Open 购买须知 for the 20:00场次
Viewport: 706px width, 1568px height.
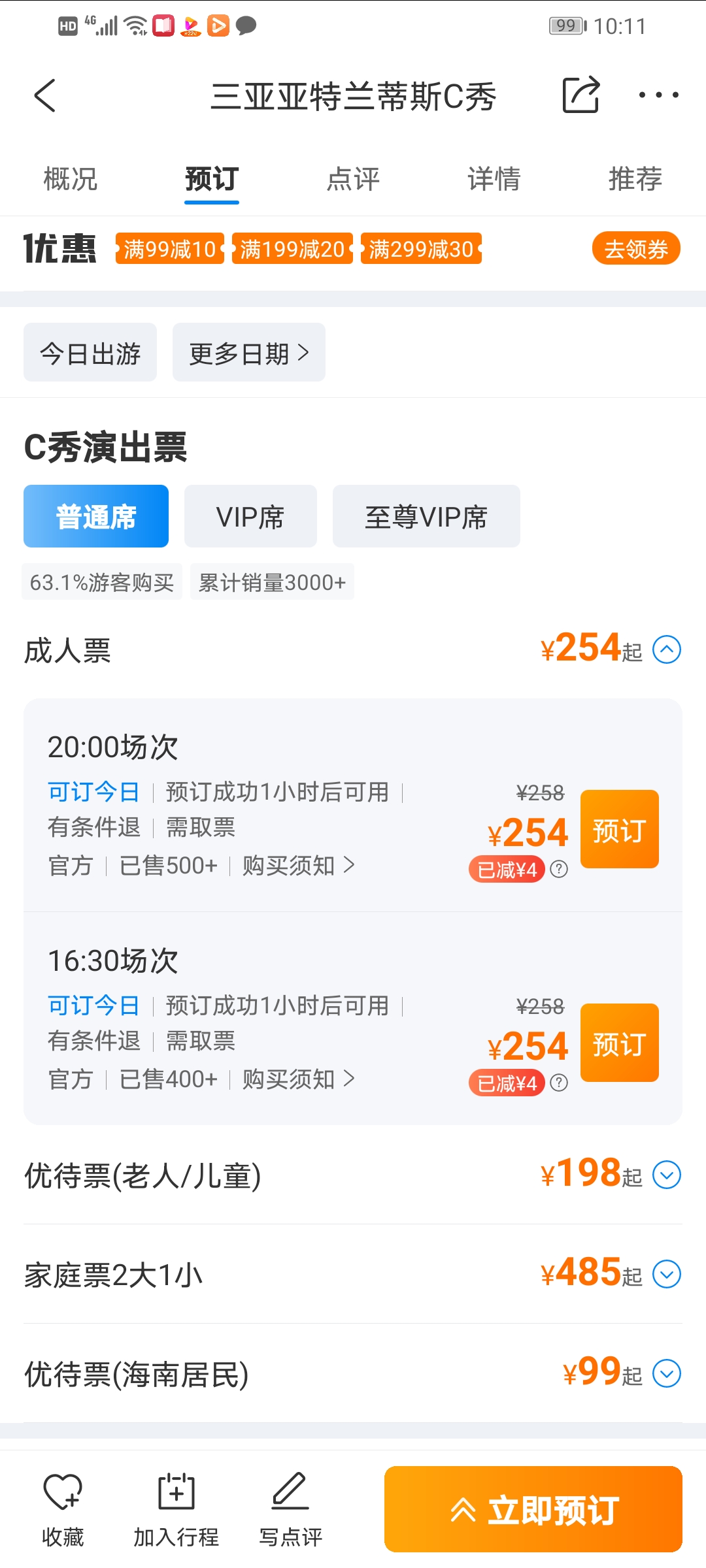[298, 866]
